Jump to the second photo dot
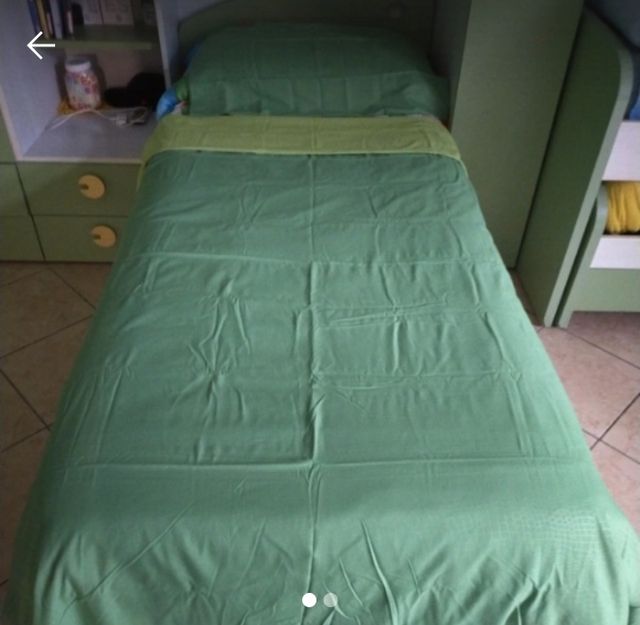The width and height of the screenshot is (640, 625). [330, 600]
